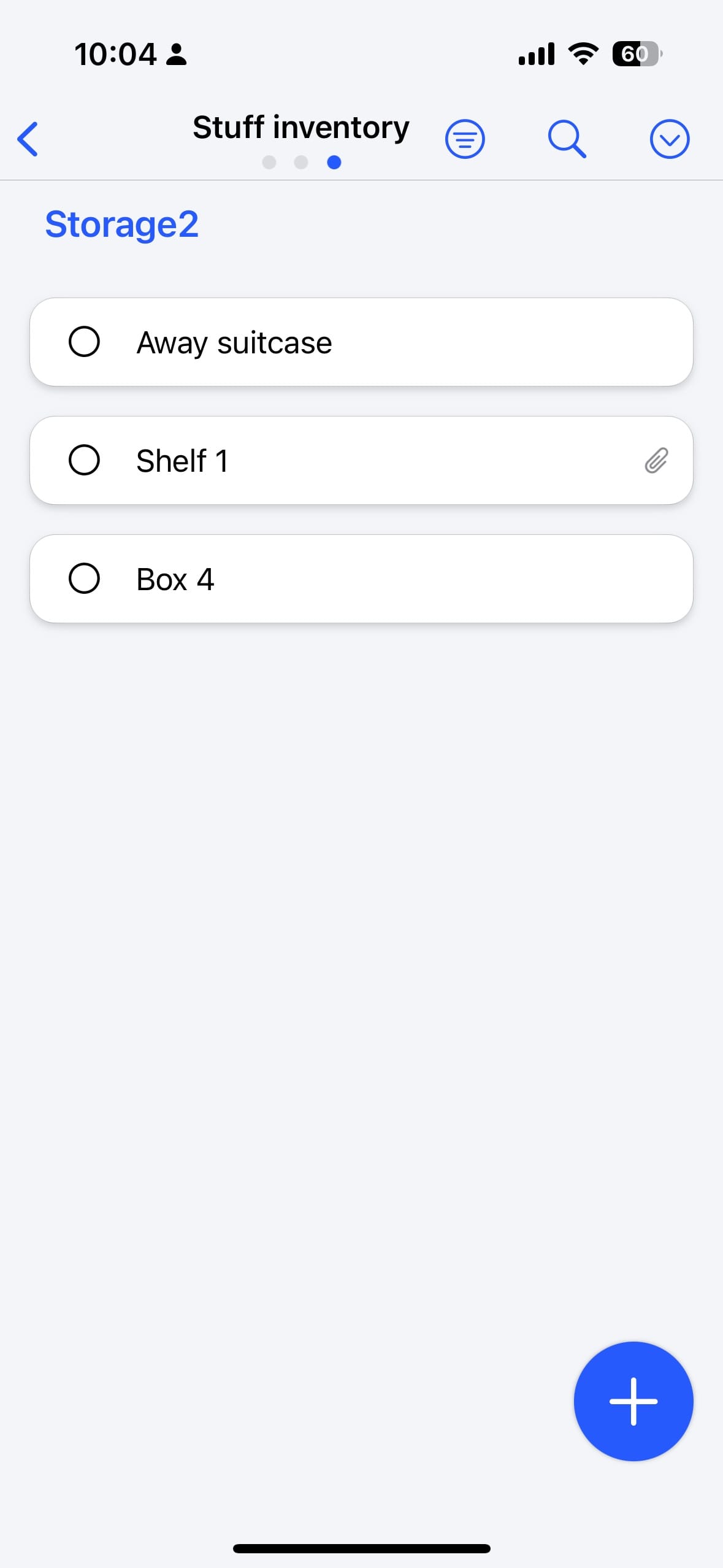Check off the Shelf 1 item
723x1568 pixels.
click(85, 460)
